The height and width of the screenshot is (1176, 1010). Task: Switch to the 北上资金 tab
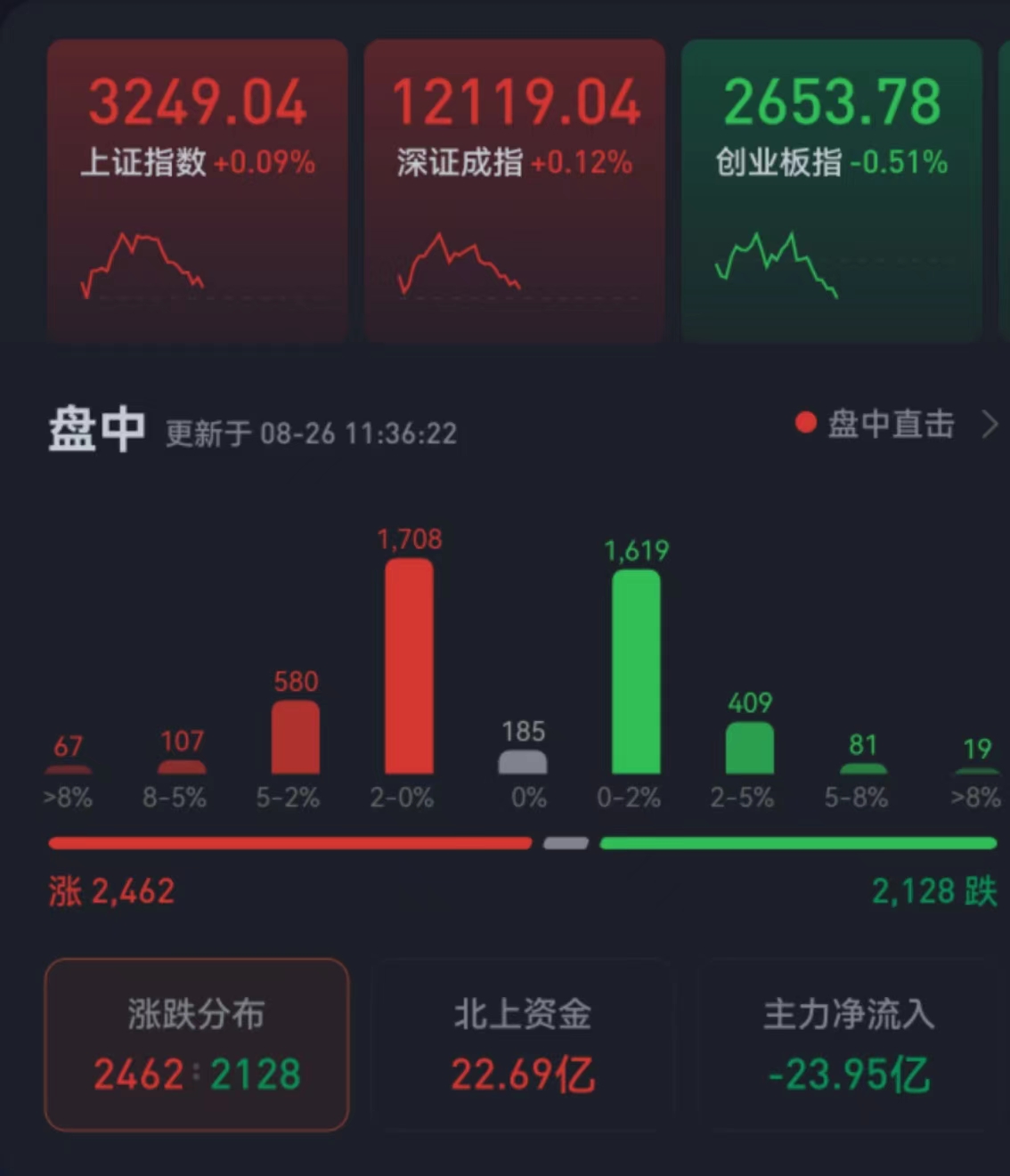pyautogui.click(x=522, y=1044)
